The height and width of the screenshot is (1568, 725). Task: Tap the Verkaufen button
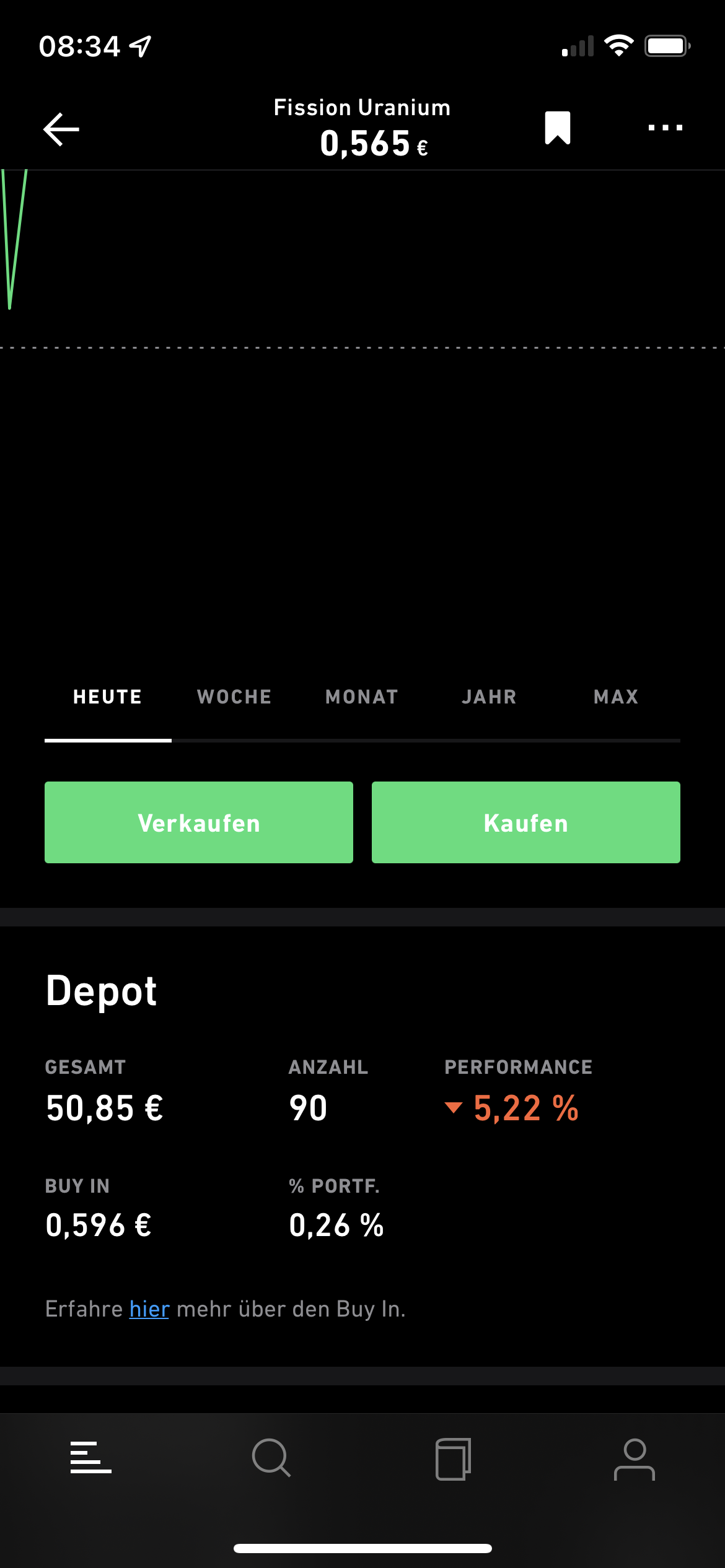199,822
